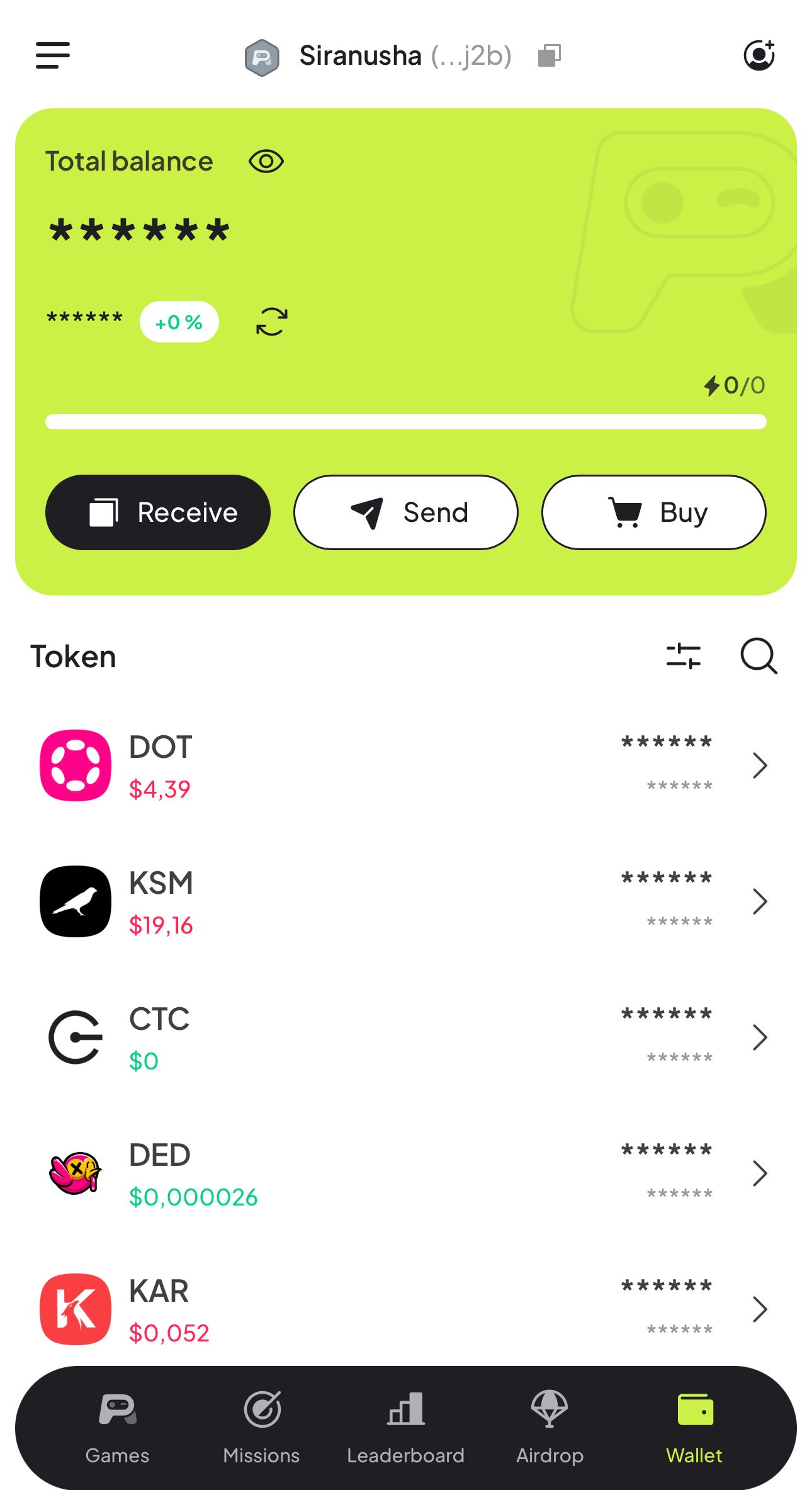Image resolution: width=812 pixels, height=1490 pixels.
Task: Expand KSM token row
Action: (x=761, y=901)
